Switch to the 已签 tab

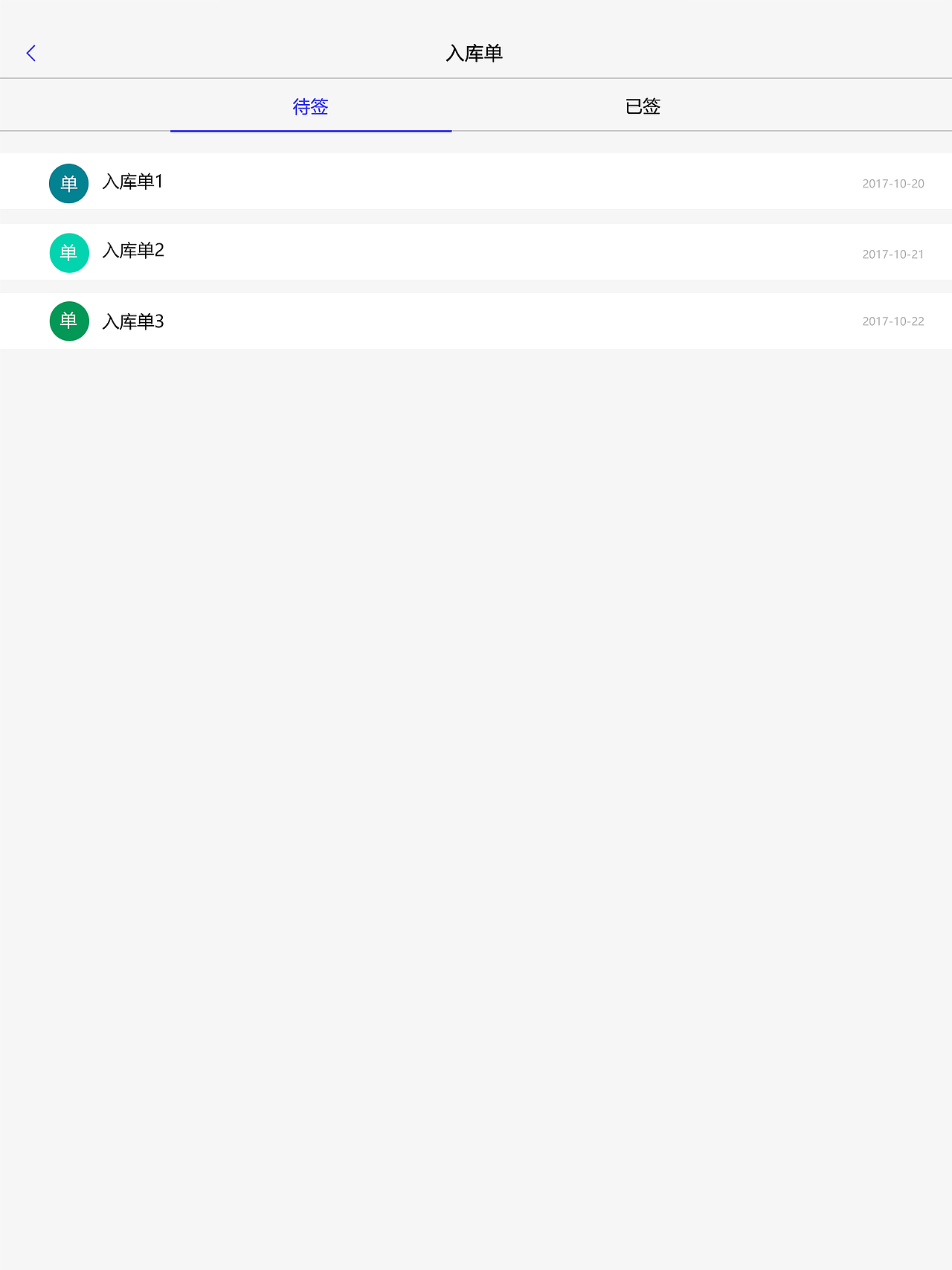click(x=643, y=106)
